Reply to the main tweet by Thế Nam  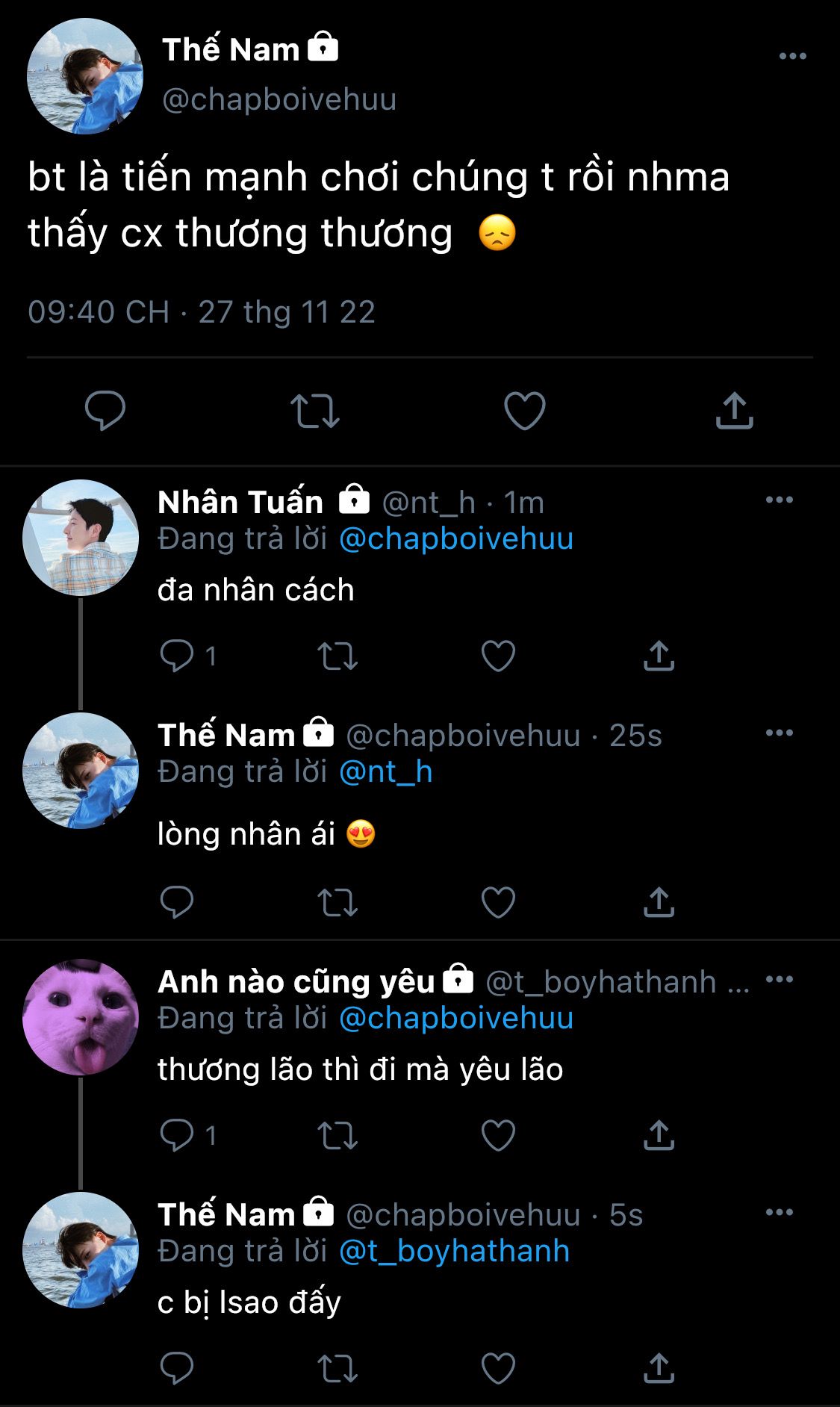[x=105, y=410]
